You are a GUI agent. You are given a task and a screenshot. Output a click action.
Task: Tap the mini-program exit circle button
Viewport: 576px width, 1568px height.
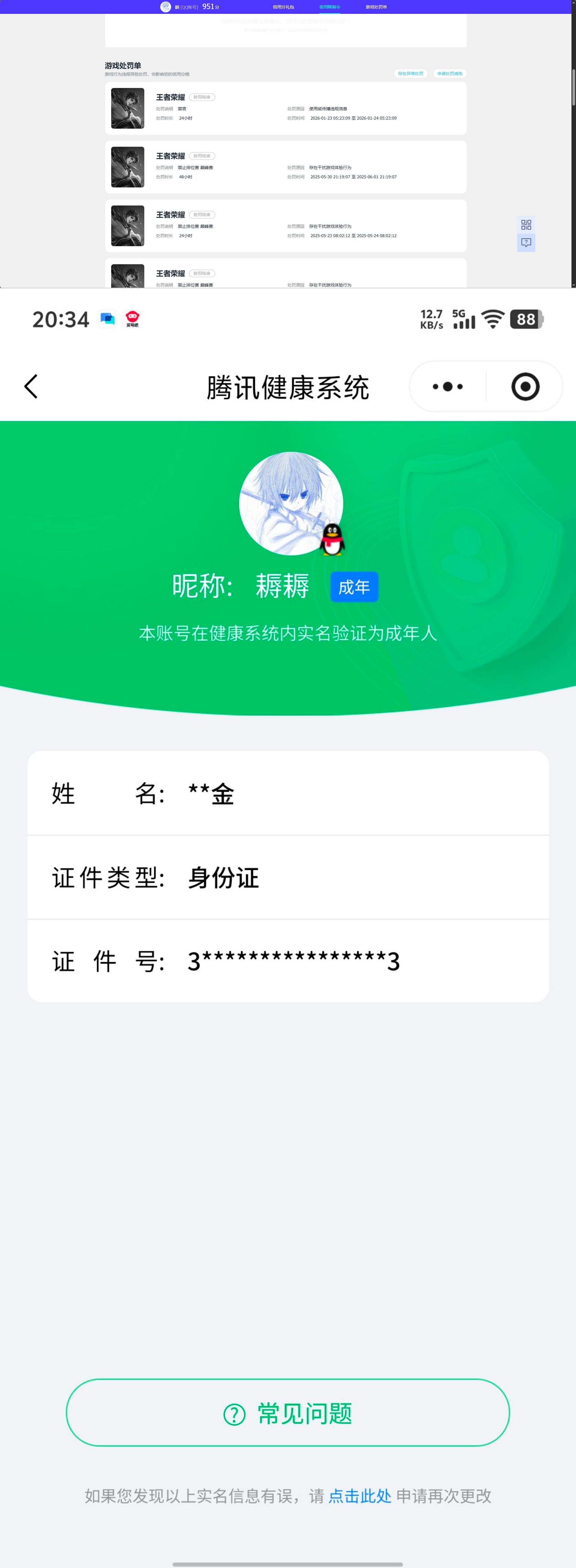click(x=525, y=386)
